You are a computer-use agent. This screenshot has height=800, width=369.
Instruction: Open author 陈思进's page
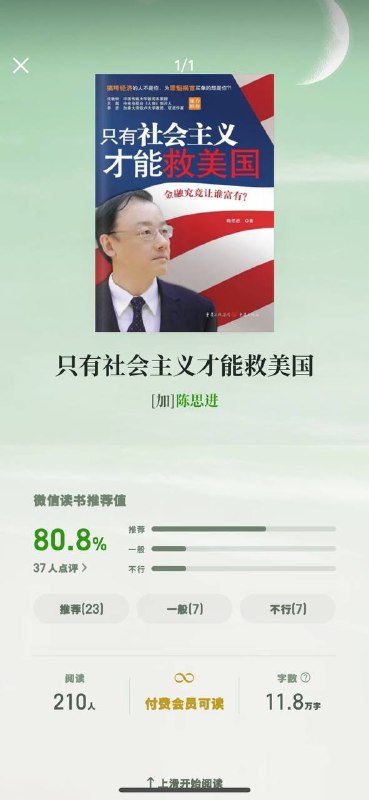pos(197,401)
